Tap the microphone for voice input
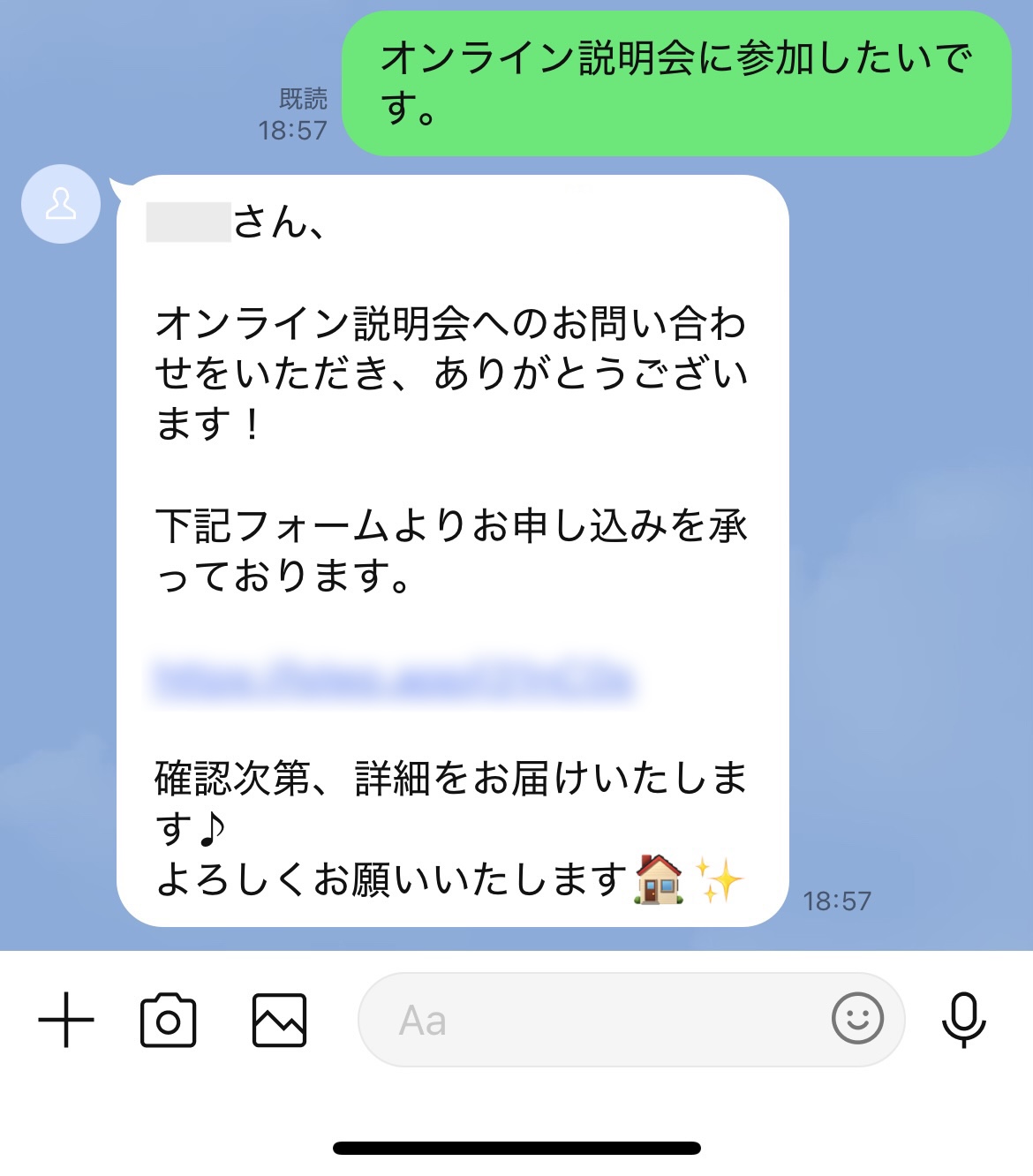 [963, 1020]
